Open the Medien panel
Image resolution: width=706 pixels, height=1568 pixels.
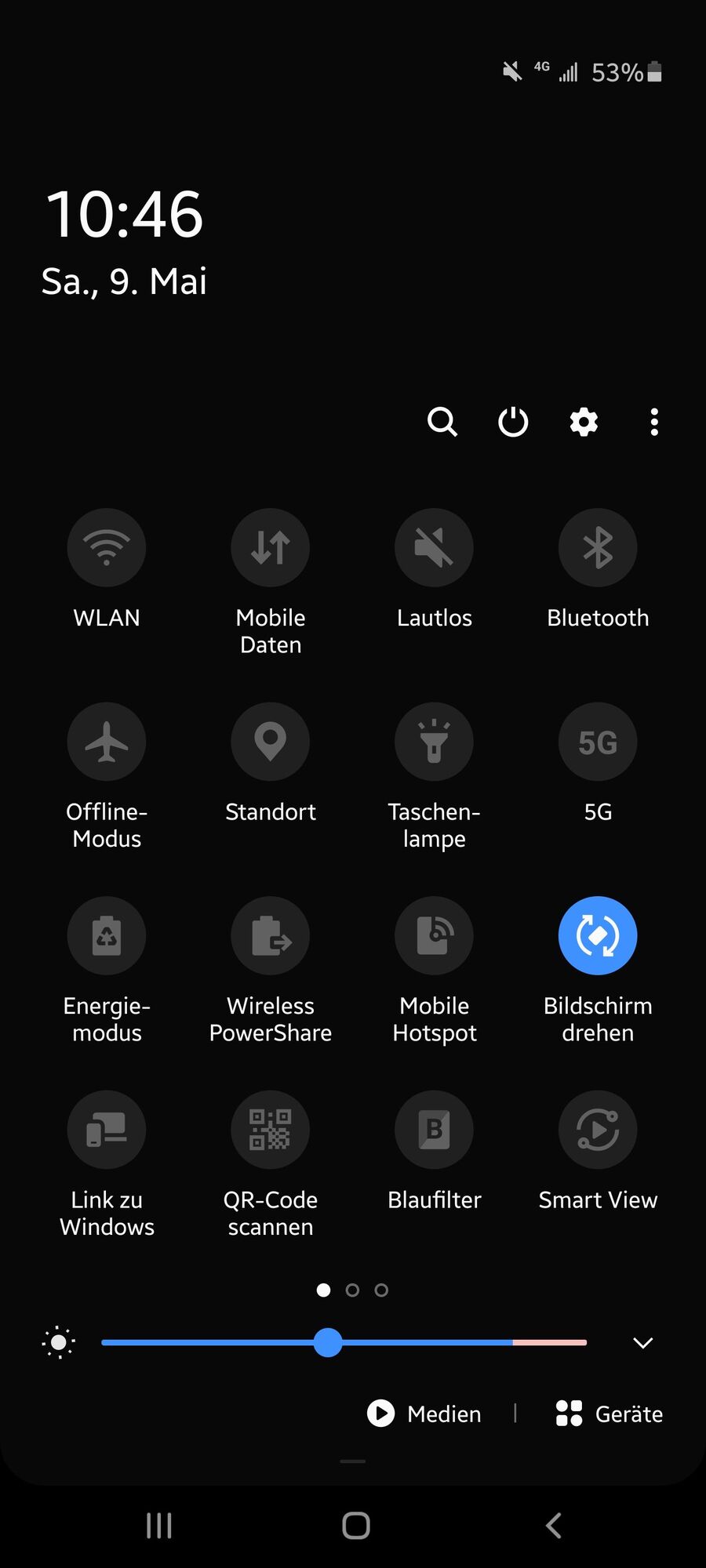(x=424, y=1414)
